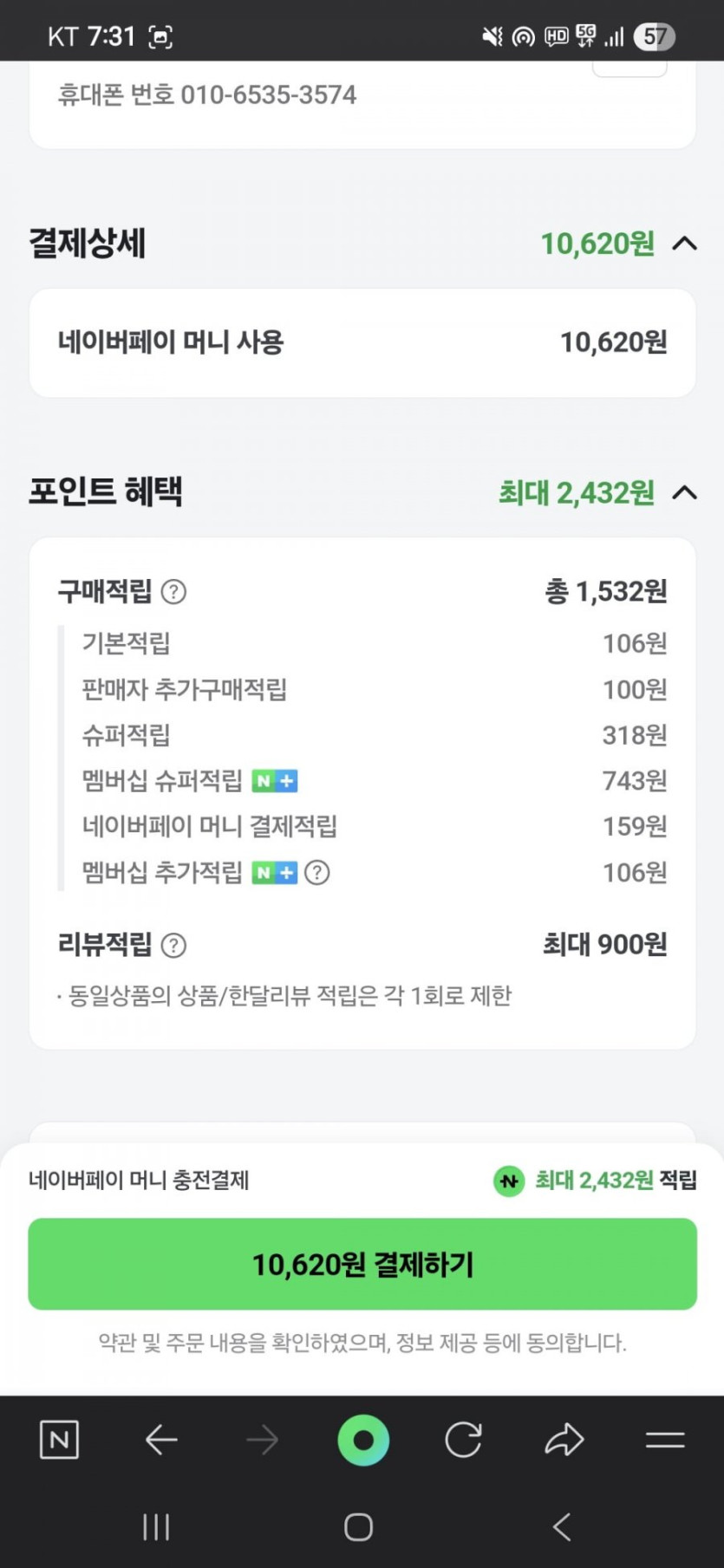Image resolution: width=724 pixels, height=1568 pixels.
Task: Open help icon next to 구매적립
Action: (x=174, y=592)
